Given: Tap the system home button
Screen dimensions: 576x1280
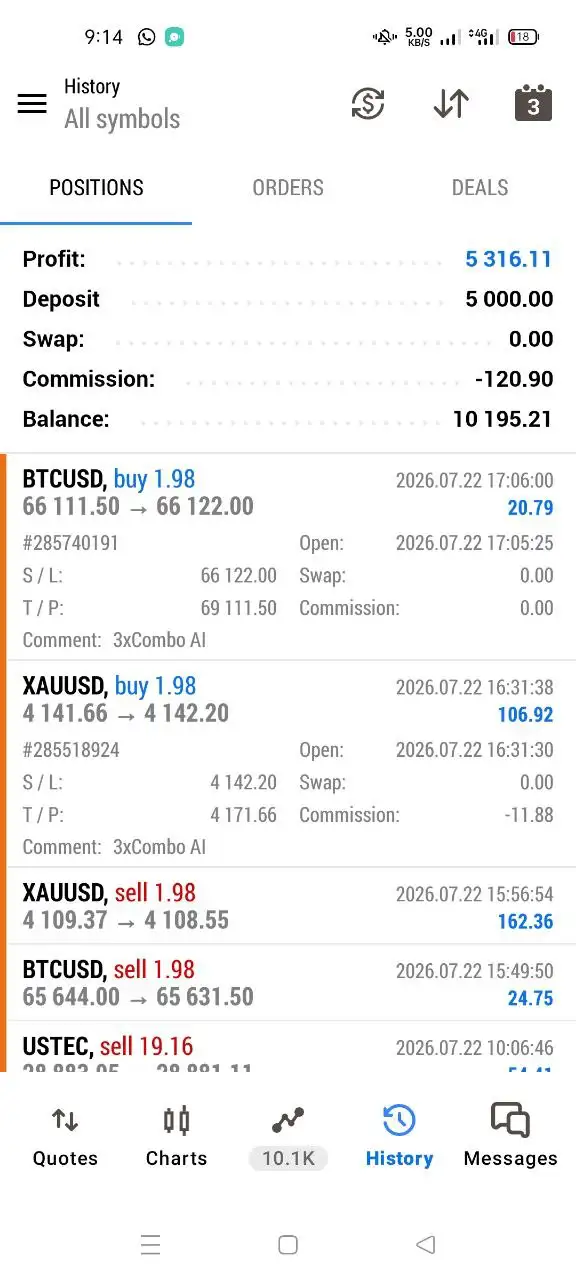Looking at the screenshot, I should [x=288, y=1244].
